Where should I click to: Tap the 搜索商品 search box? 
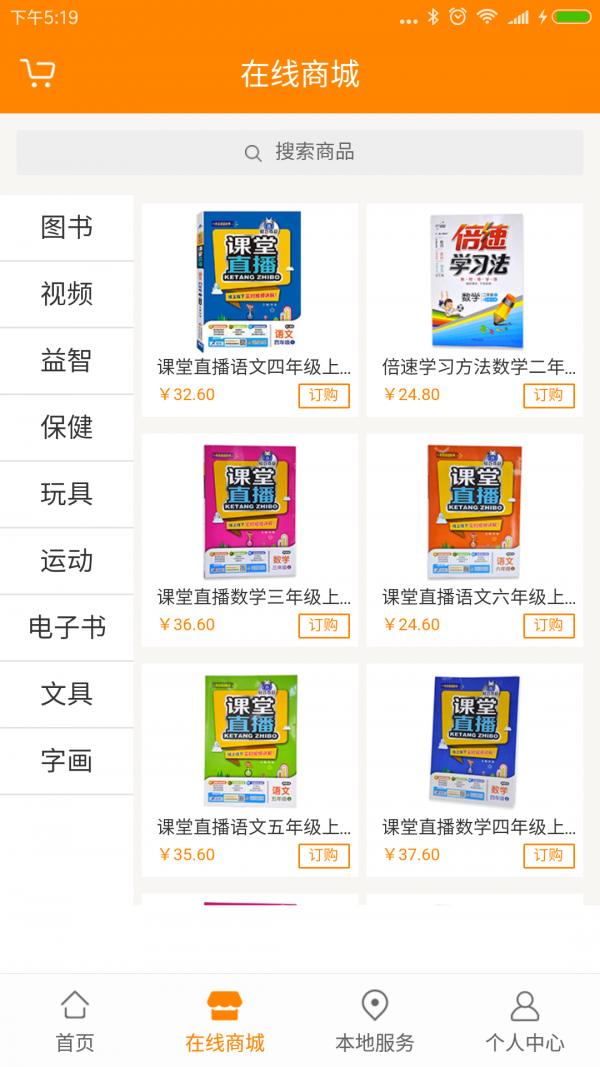(300, 152)
